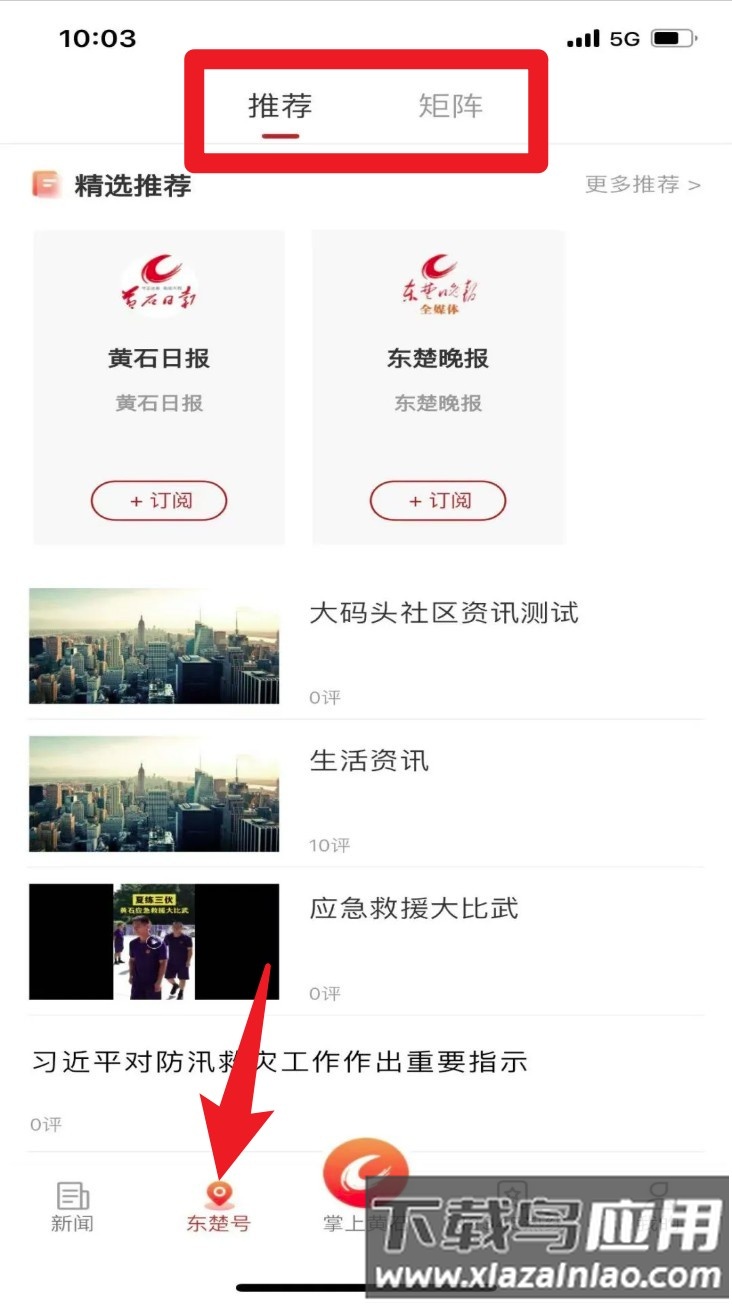Subscribe to 黄石日报
This screenshot has width=732, height=1304.
coord(159,501)
